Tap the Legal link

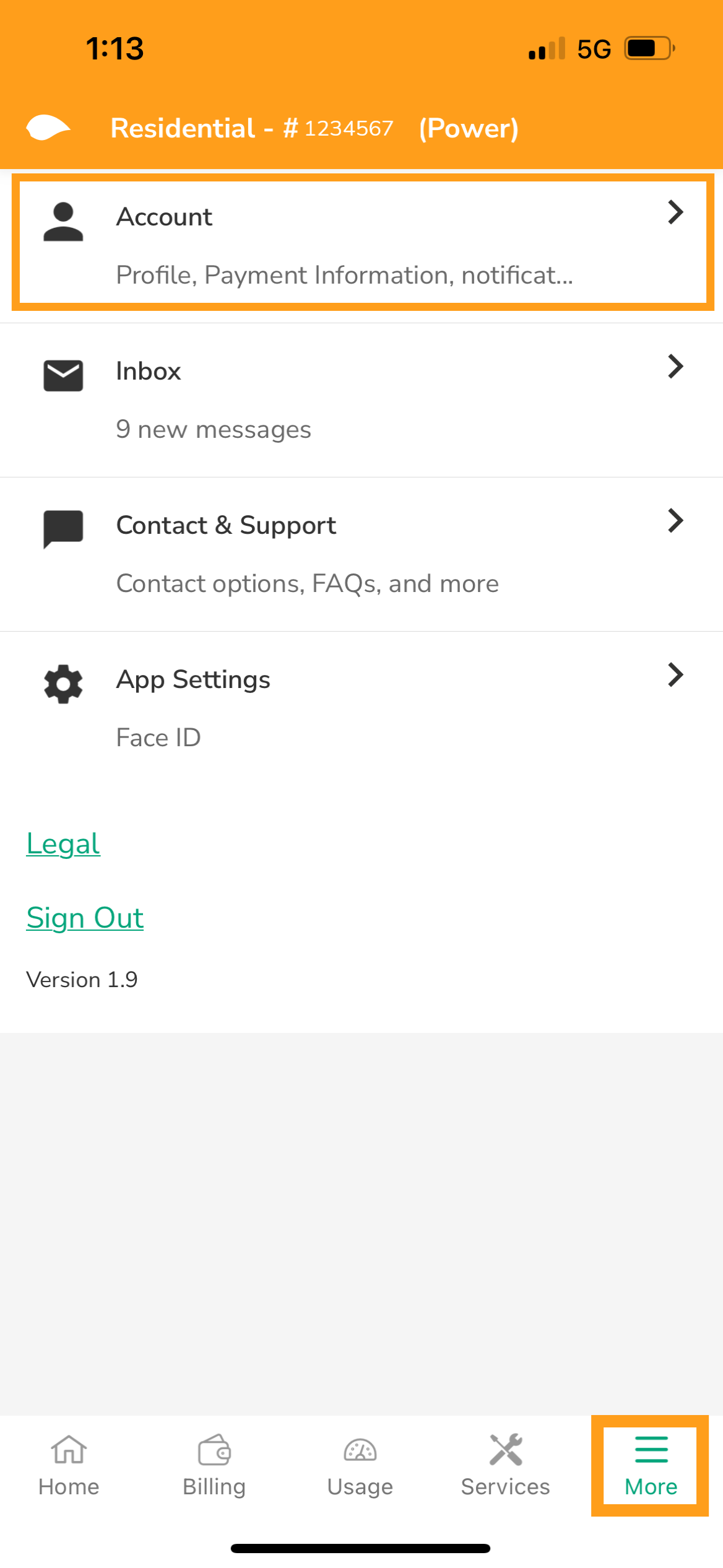pos(63,843)
